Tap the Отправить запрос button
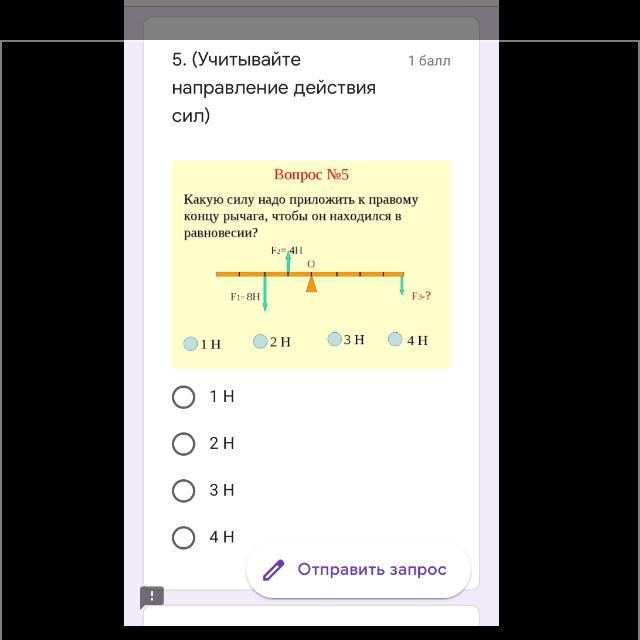Viewport: 640px width, 640px height. (358, 570)
